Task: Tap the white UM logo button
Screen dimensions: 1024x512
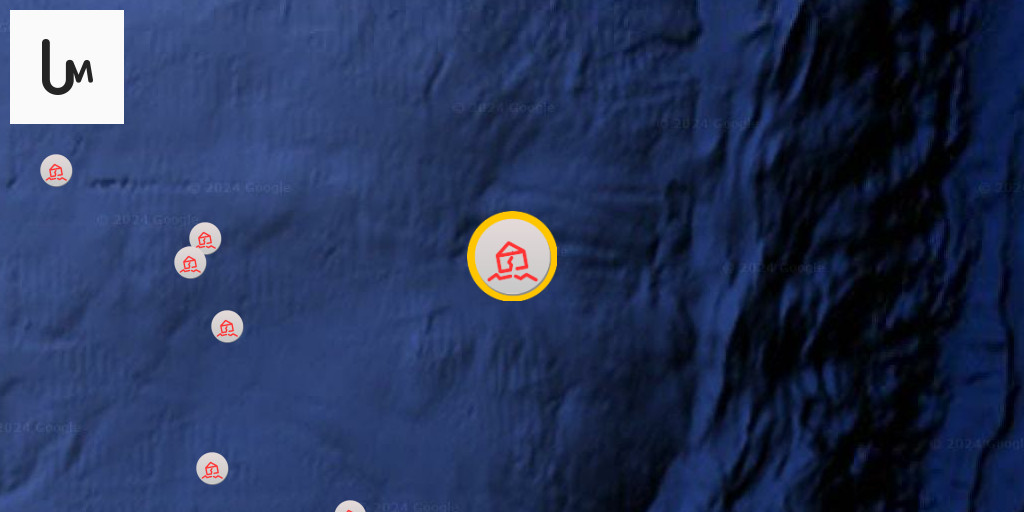Action: [x=67, y=67]
